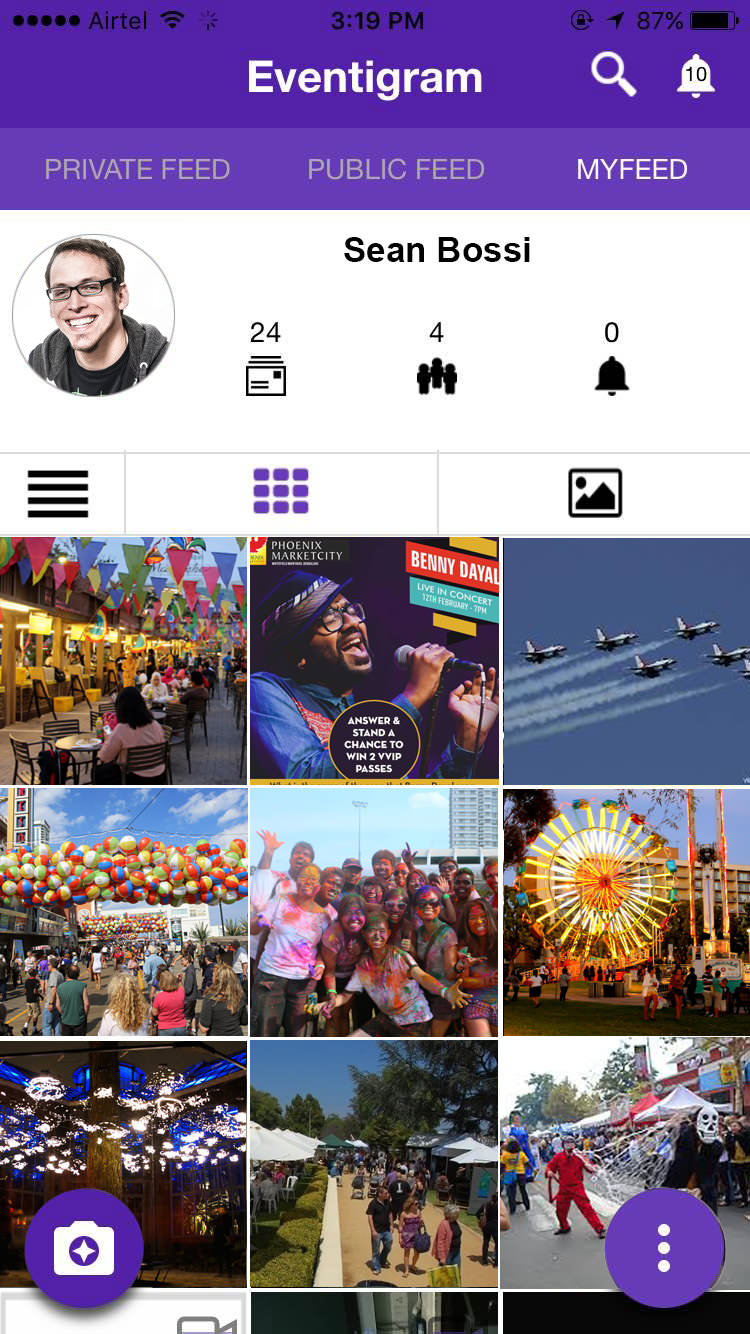The image size is (750, 1334).
Task: View the 24 posts icon
Action: coord(266,375)
